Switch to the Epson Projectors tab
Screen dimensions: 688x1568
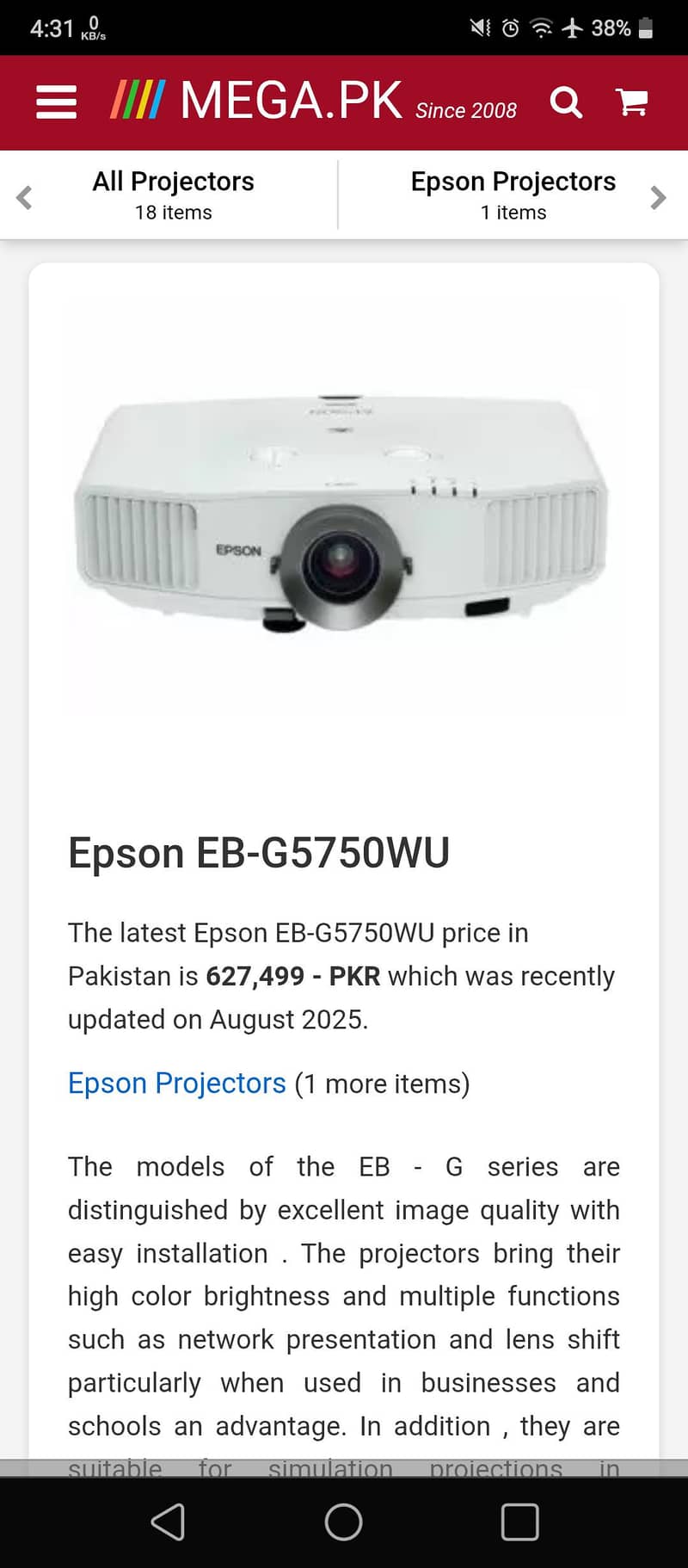pos(513,194)
